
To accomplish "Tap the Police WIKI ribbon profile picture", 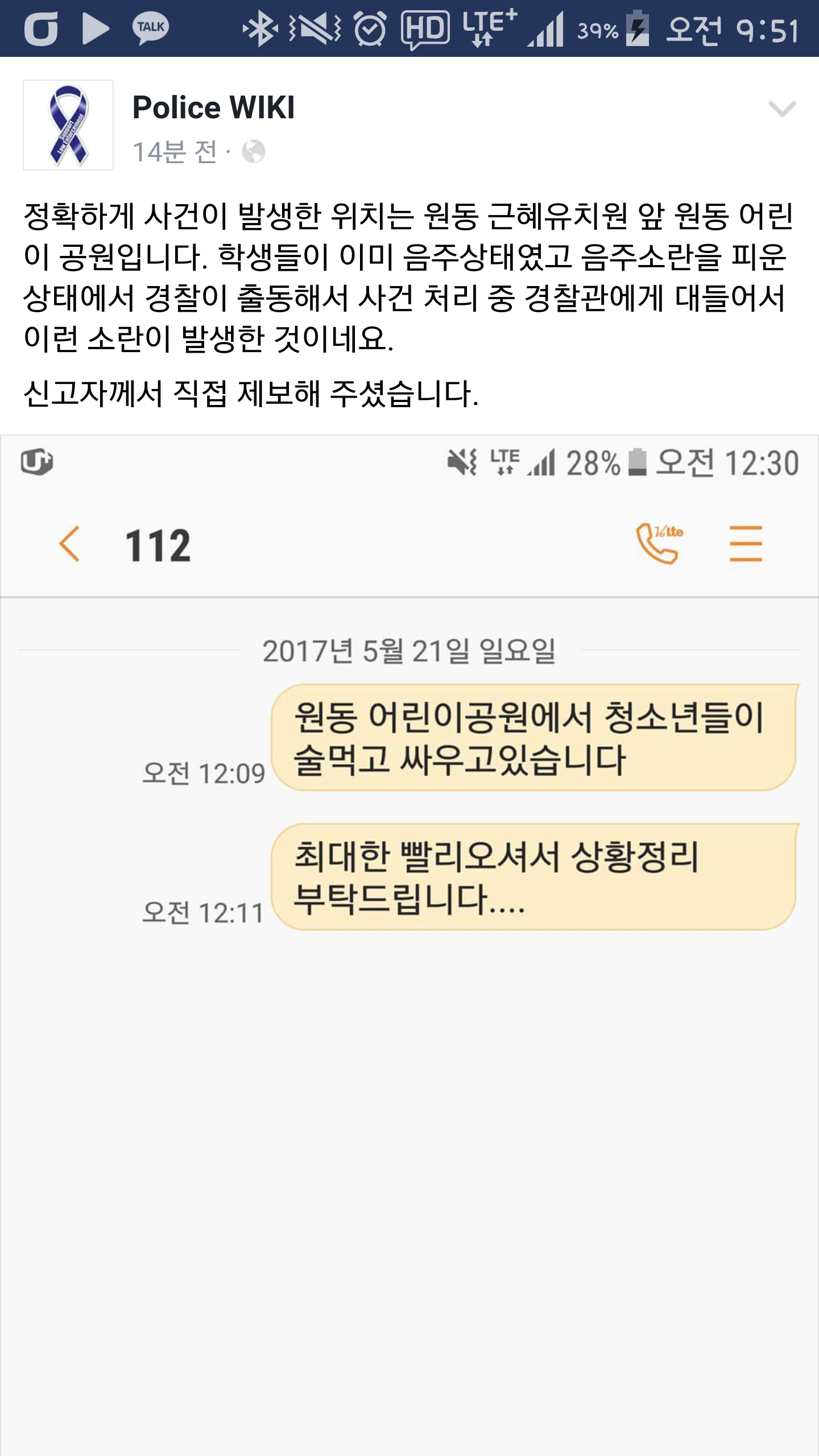I will [68, 125].
